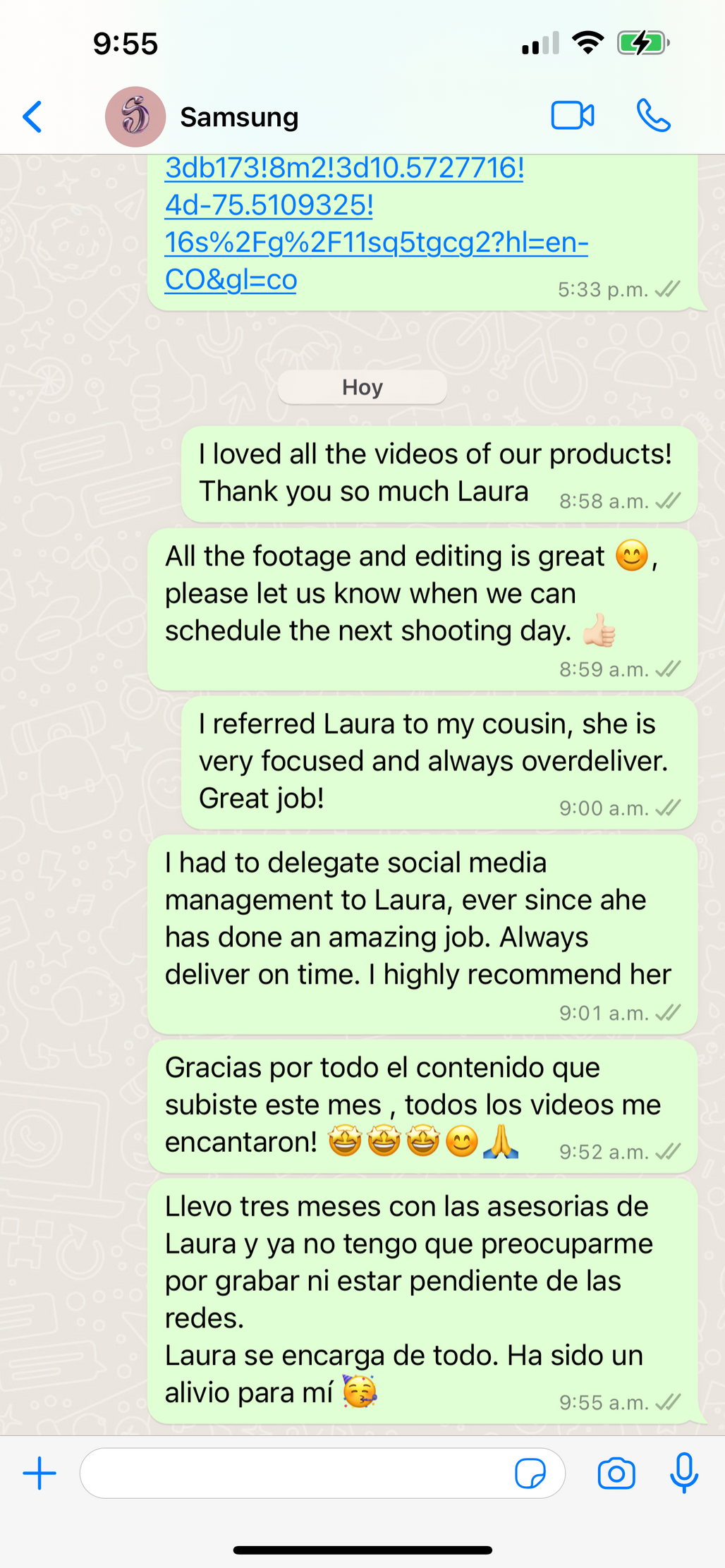This screenshot has width=725, height=1568.
Task: Open the sticker picker in the text field
Action: click(x=530, y=1473)
